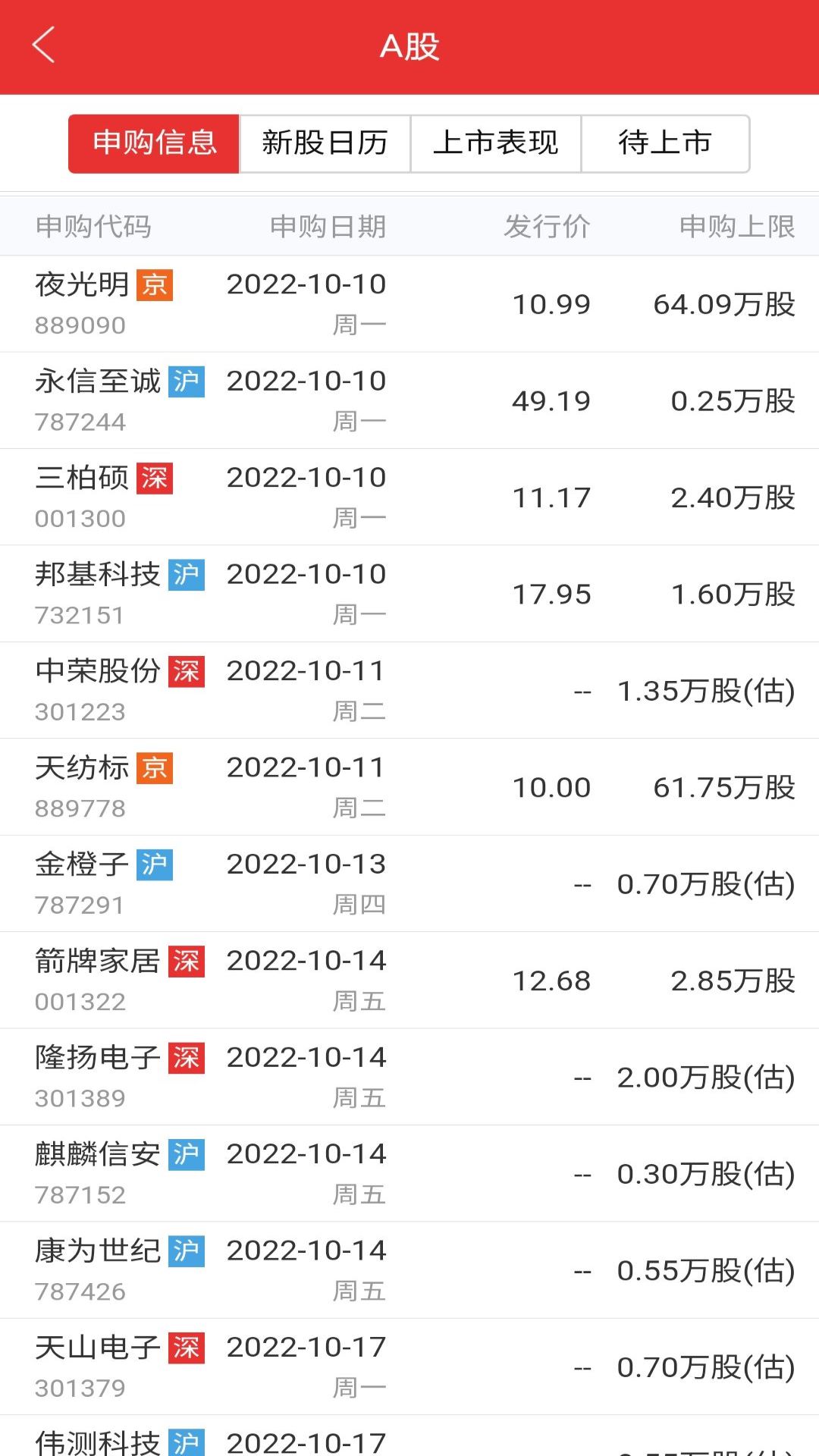
Task: Open 中荣股份 301223 subscription details
Action: (409, 691)
